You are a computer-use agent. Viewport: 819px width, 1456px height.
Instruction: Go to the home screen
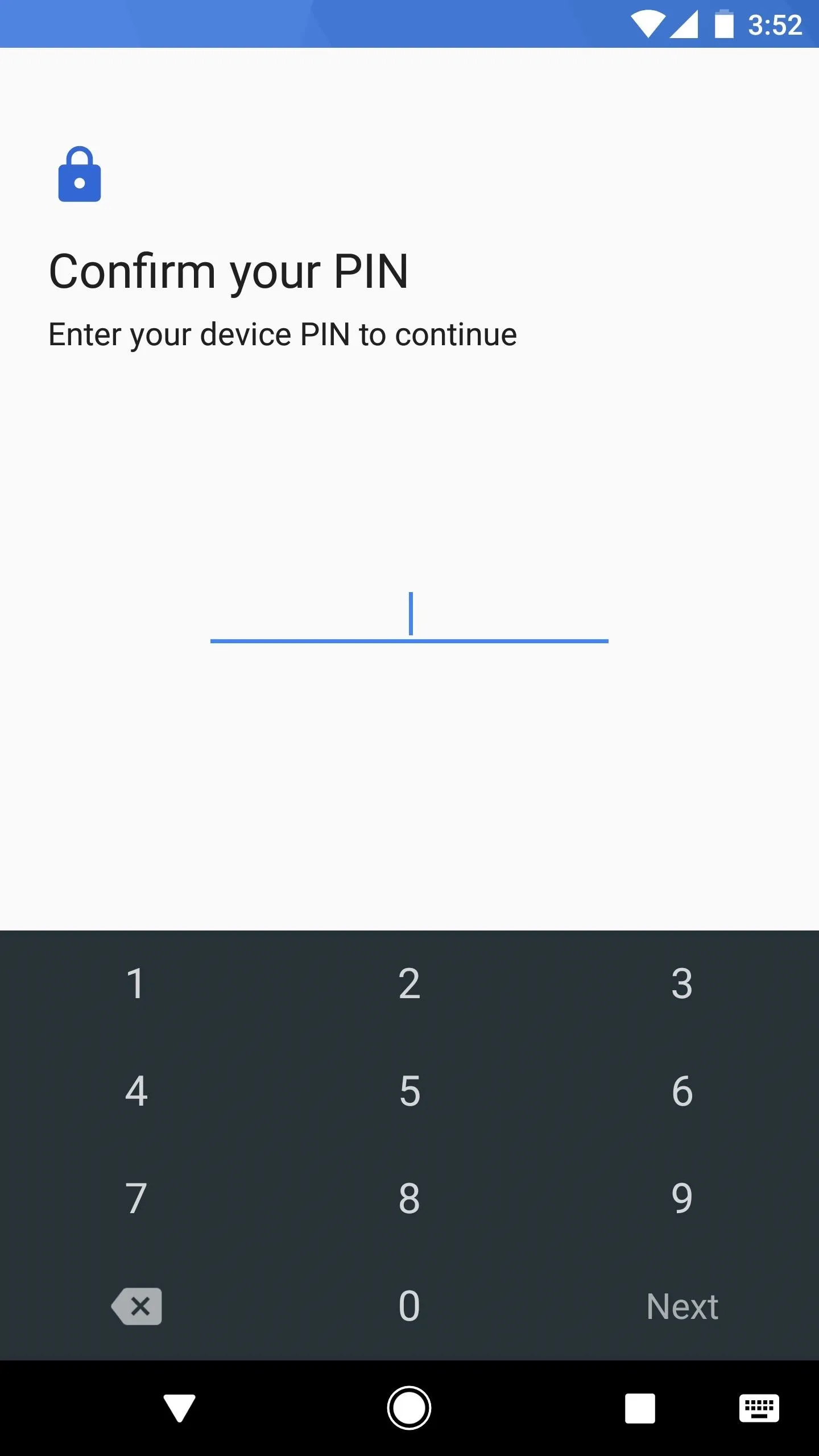[x=409, y=1408]
